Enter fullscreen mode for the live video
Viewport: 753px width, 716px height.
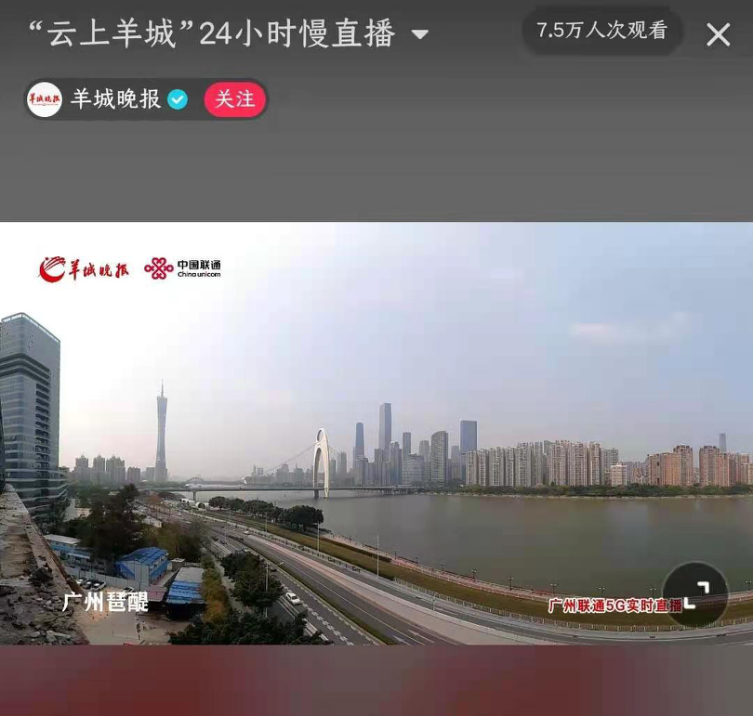click(696, 595)
